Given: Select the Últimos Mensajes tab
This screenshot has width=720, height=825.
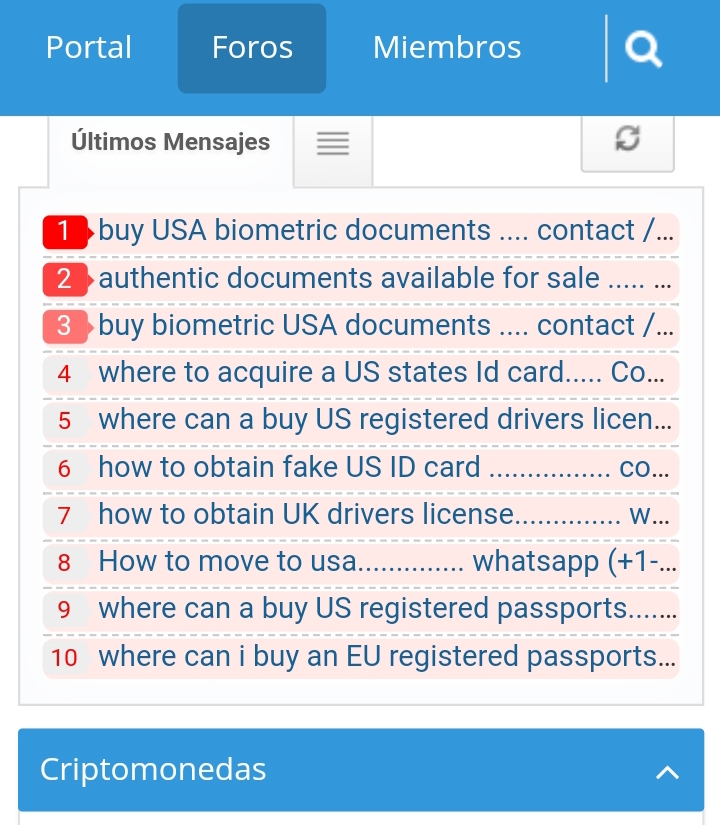Looking at the screenshot, I should pyautogui.click(x=170, y=143).
